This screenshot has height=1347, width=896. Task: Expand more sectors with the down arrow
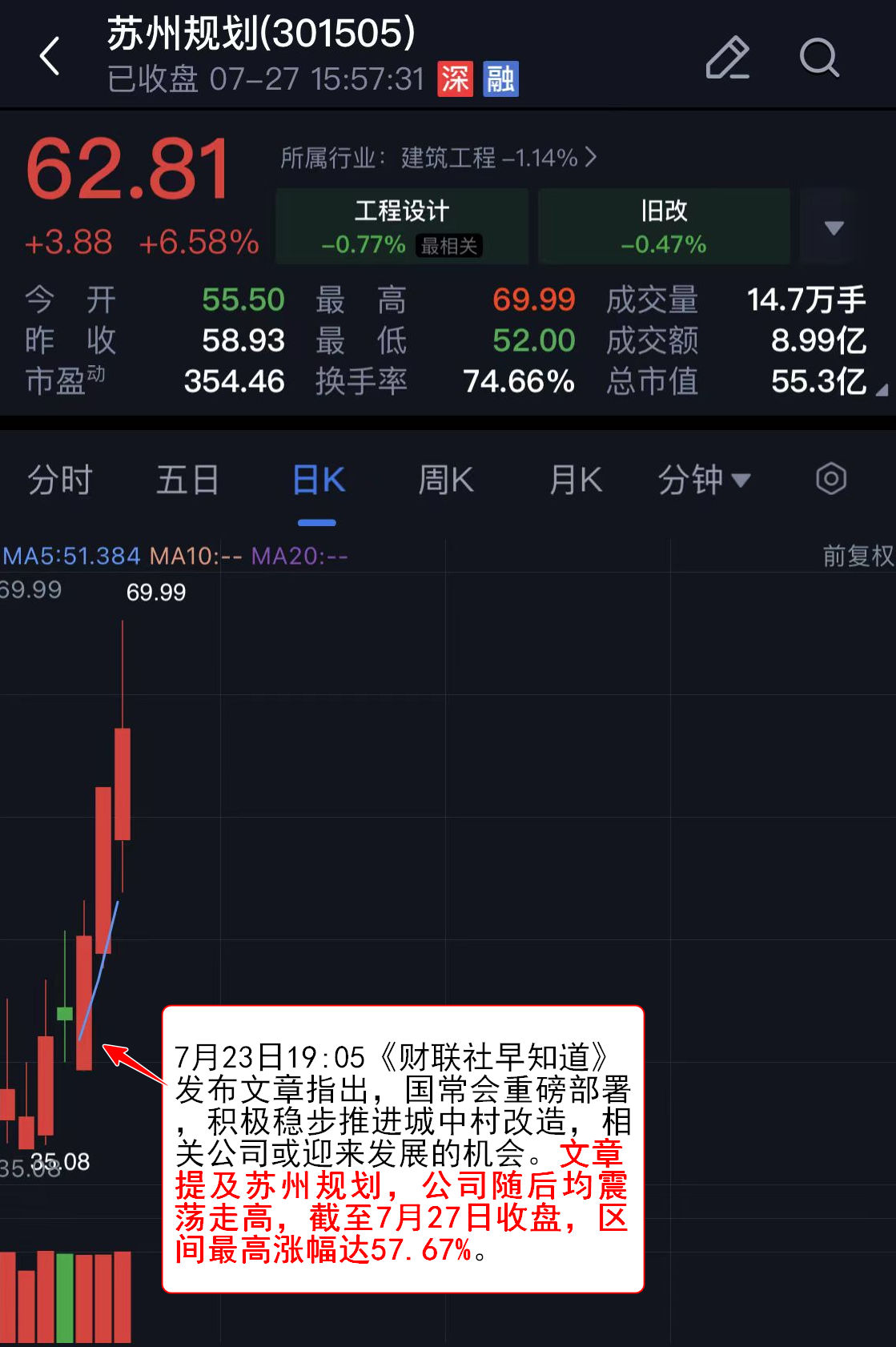(x=834, y=227)
